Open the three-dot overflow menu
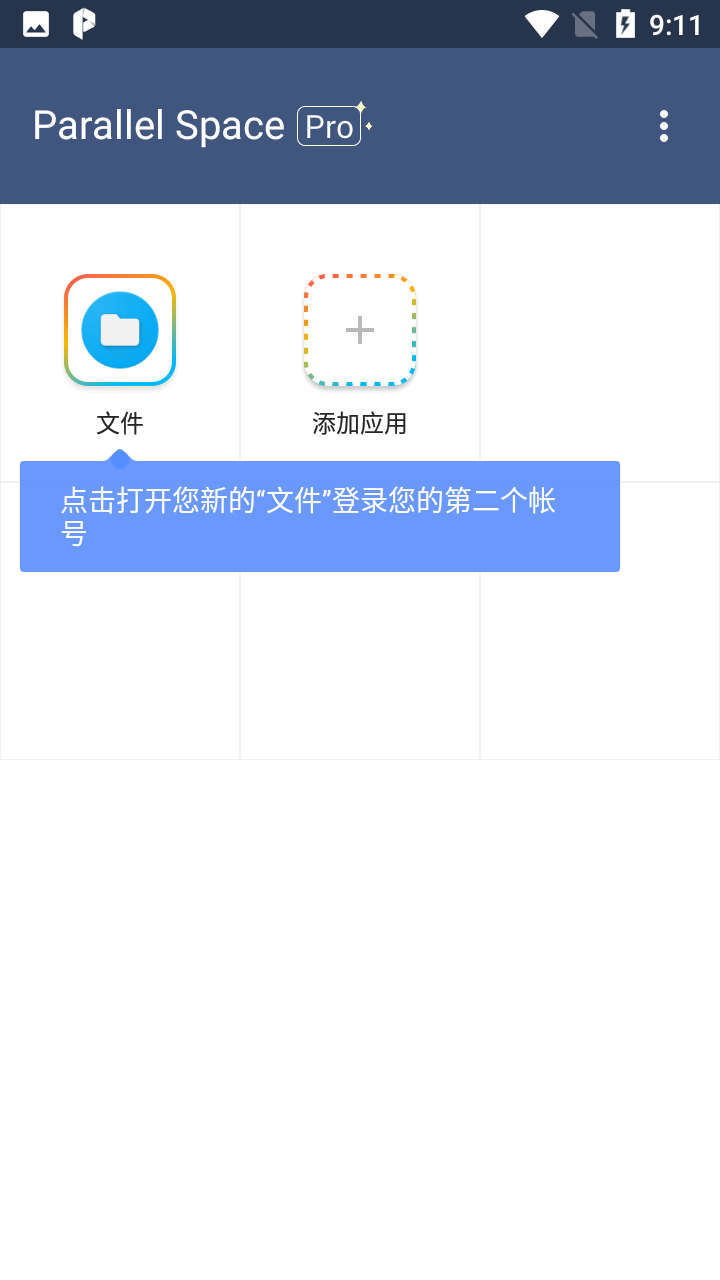The width and height of the screenshot is (720, 1280). point(663,126)
